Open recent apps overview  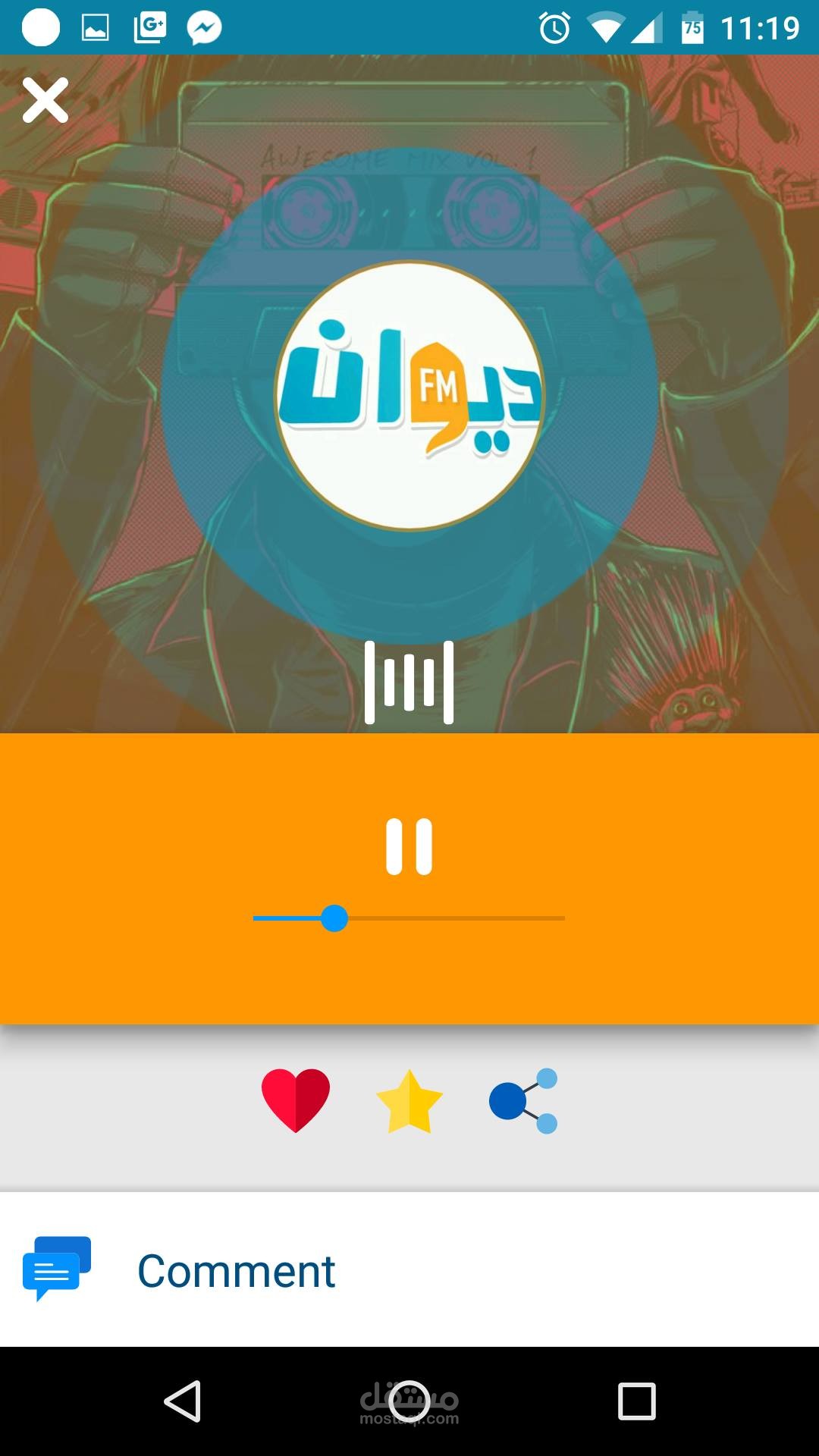click(x=636, y=1401)
